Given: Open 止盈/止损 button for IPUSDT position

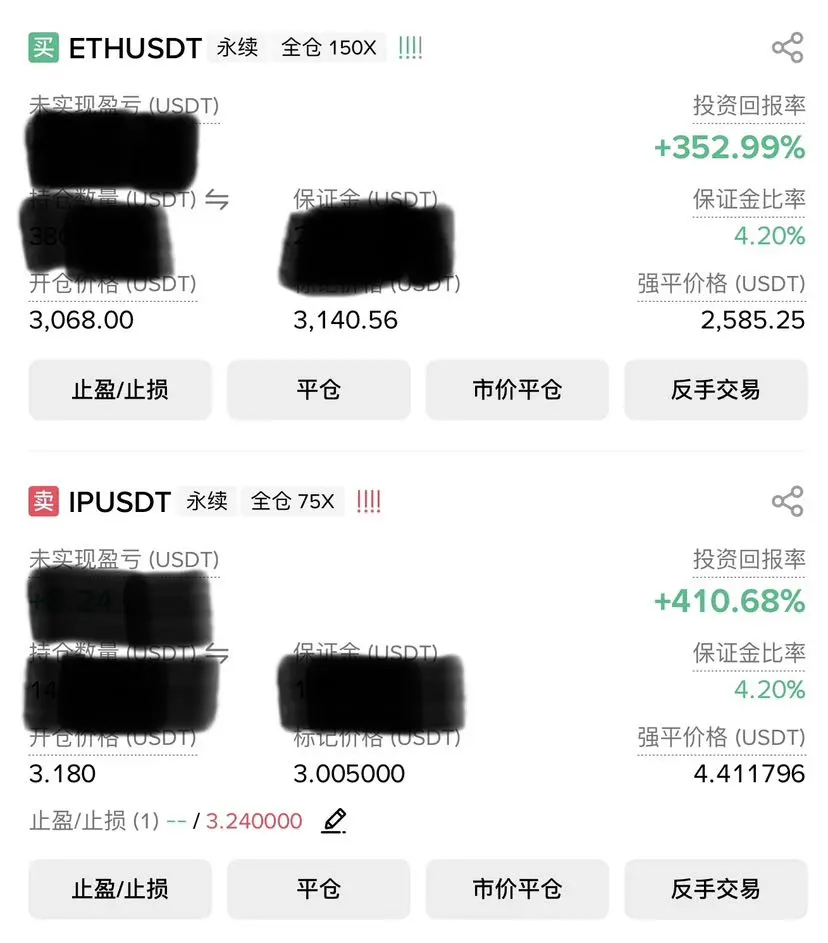Looking at the screenshot, I should pos(120,889).
